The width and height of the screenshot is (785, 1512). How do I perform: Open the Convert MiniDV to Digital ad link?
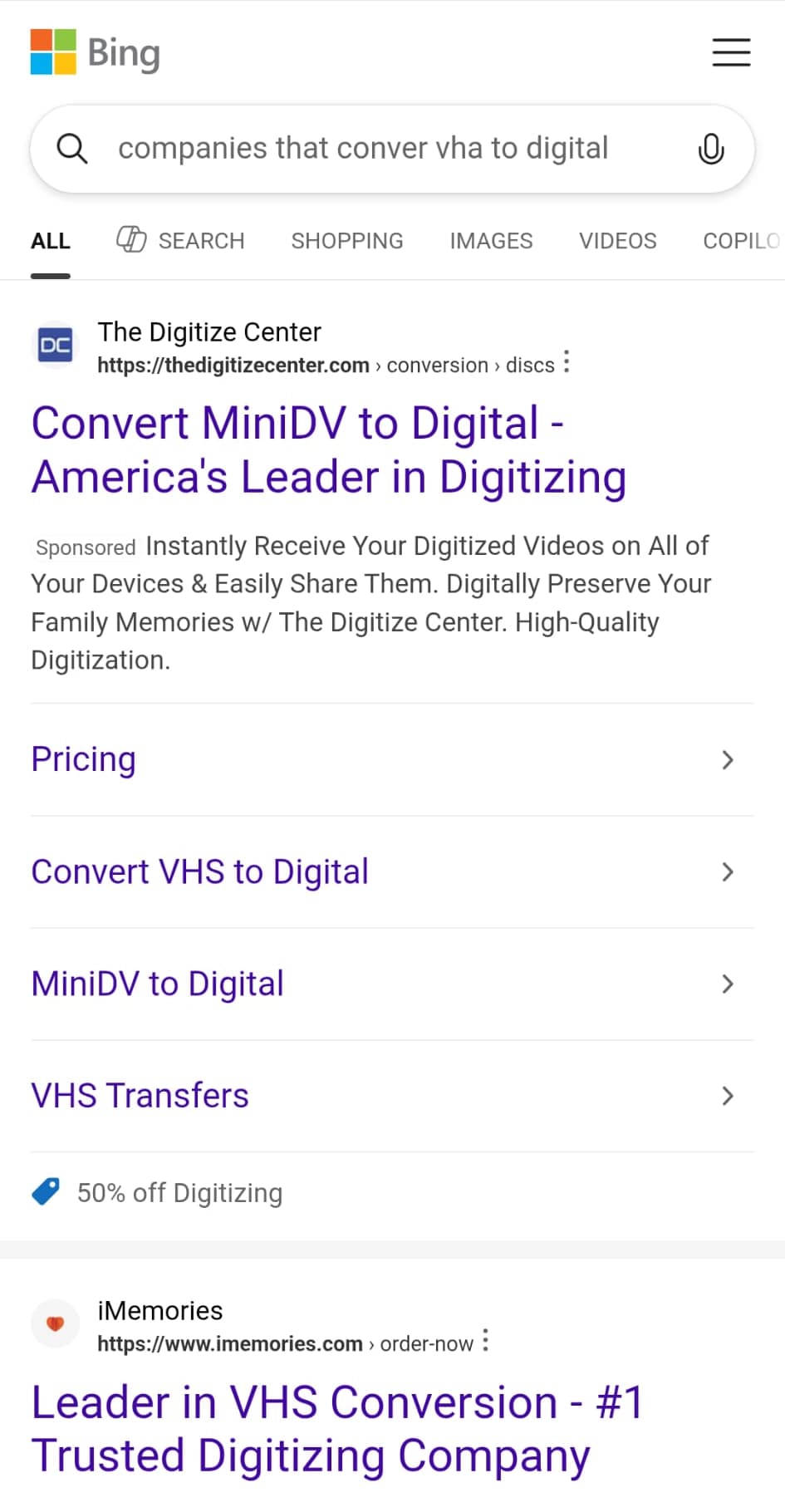329,449
